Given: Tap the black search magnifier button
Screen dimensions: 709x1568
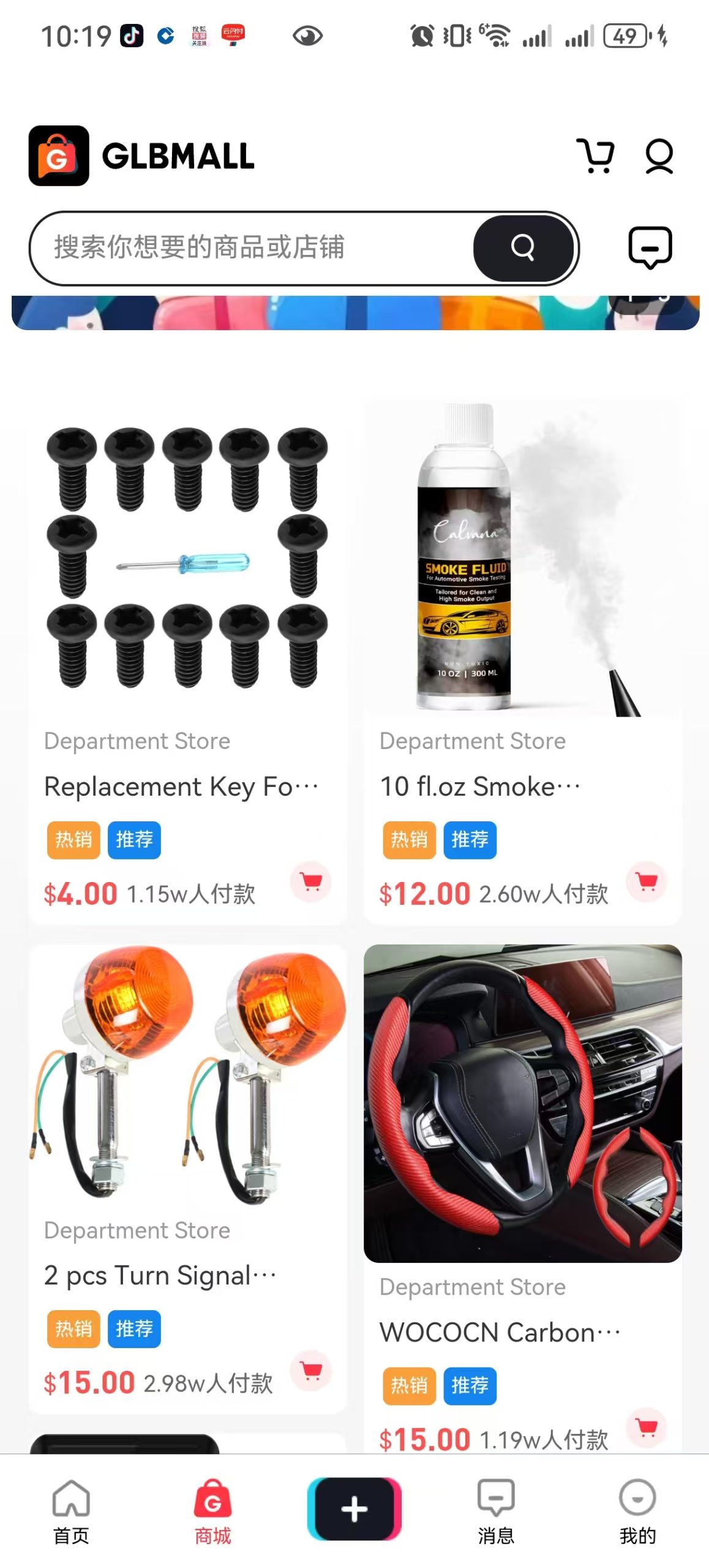Looking at the screenshot, I should 523,248.
